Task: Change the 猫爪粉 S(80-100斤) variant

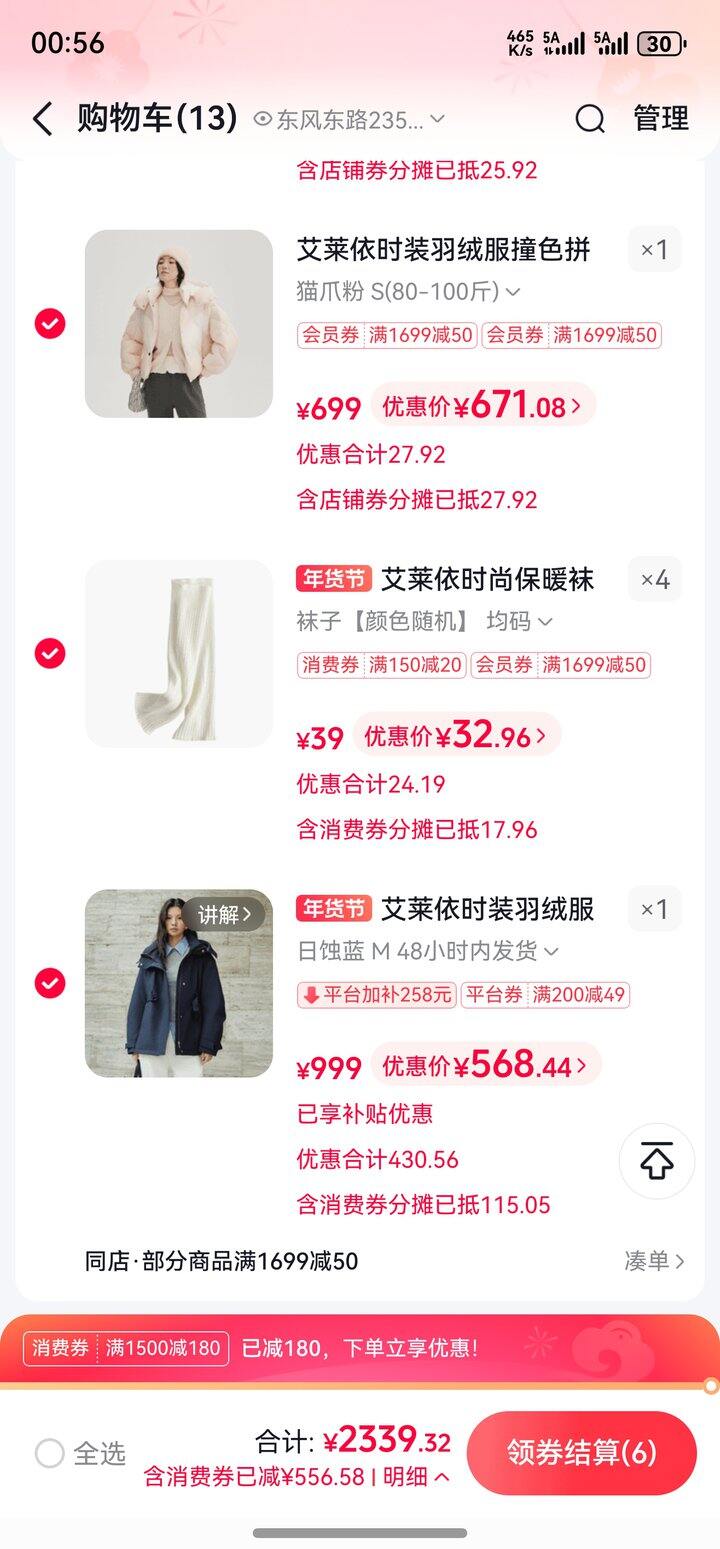Action: click(408, 292)
